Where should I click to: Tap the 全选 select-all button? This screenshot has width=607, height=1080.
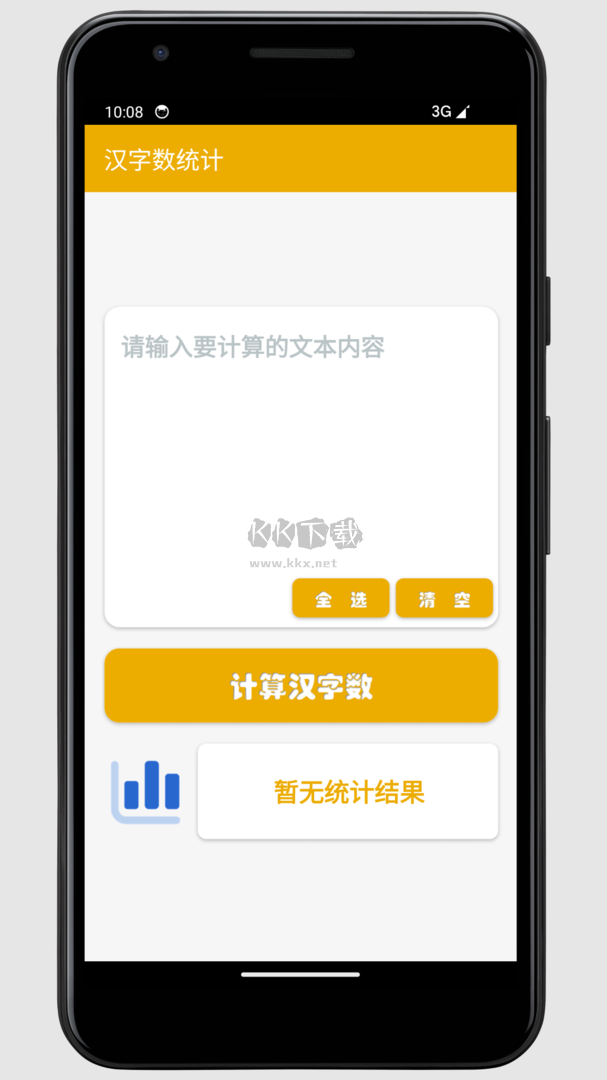[x=341, y=599]
